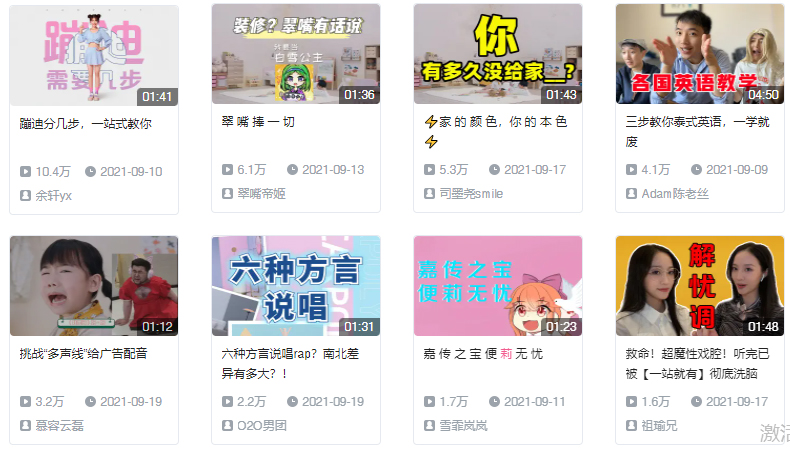Open 祖瑜兄's channel page
This screenshot has width=790, height=449.
(658, 425)
